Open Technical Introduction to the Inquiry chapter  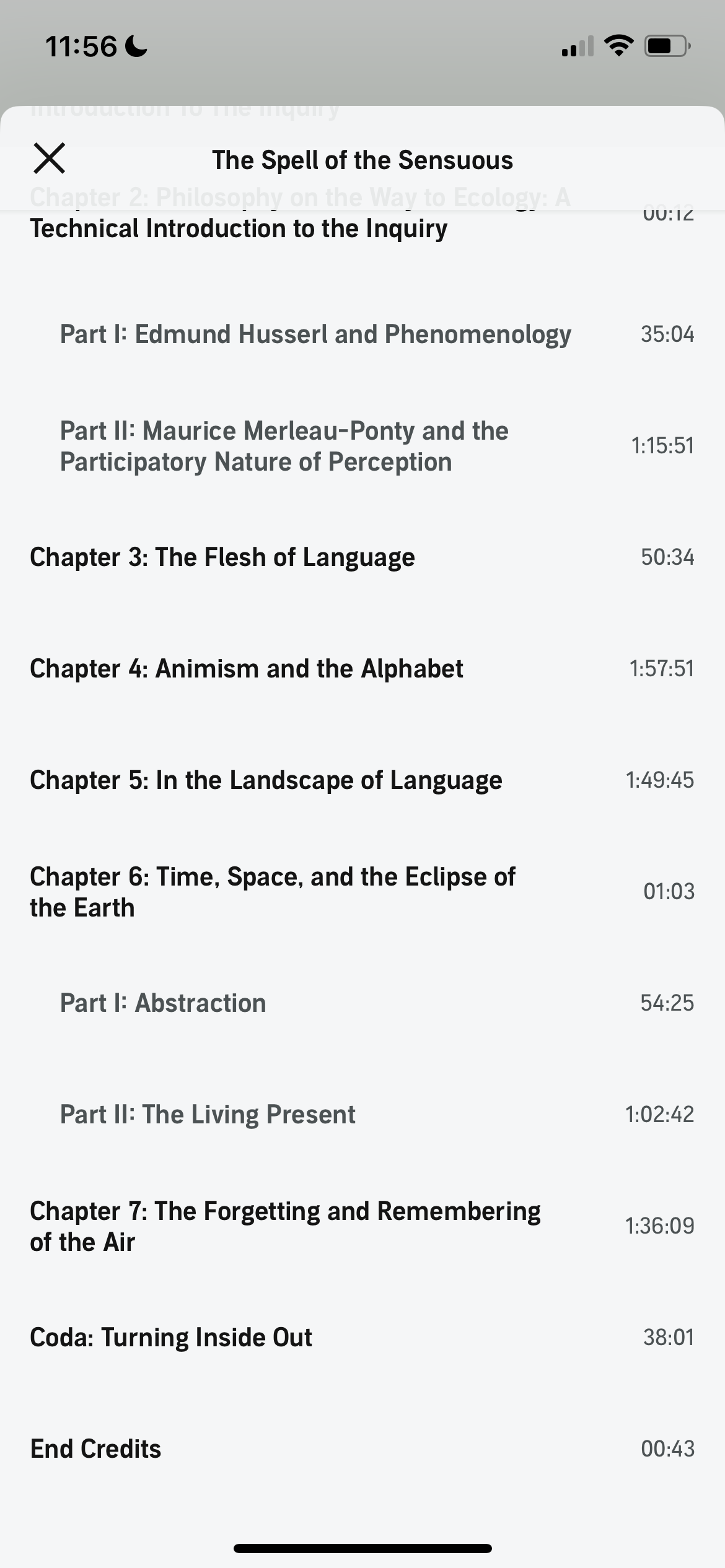tap(239, 229)
